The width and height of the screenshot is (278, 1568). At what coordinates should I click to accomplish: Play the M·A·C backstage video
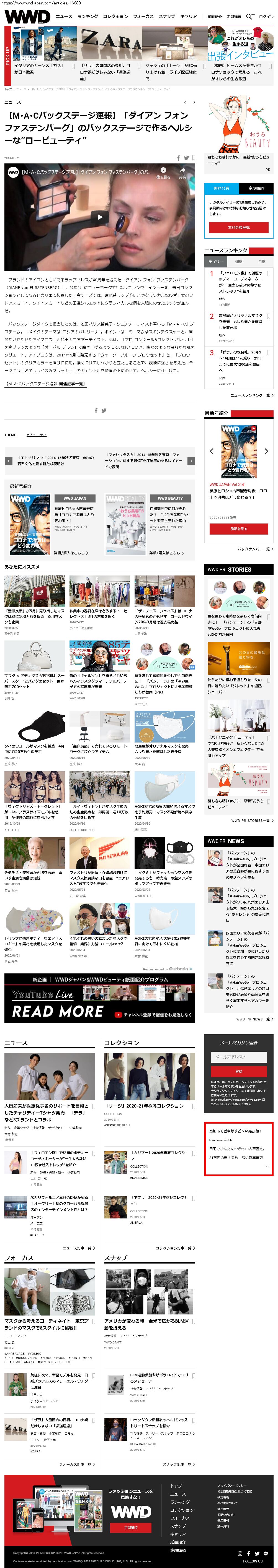(100, 217)
